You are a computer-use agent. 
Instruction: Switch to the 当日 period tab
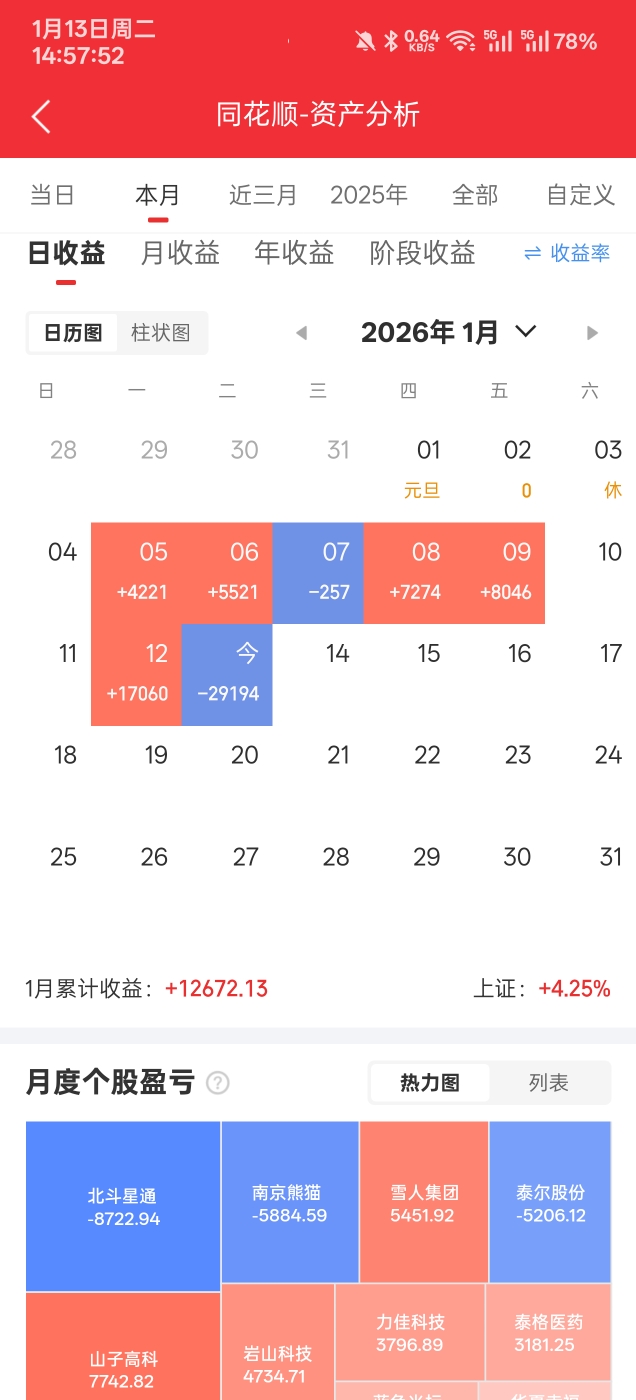[52, 195]
